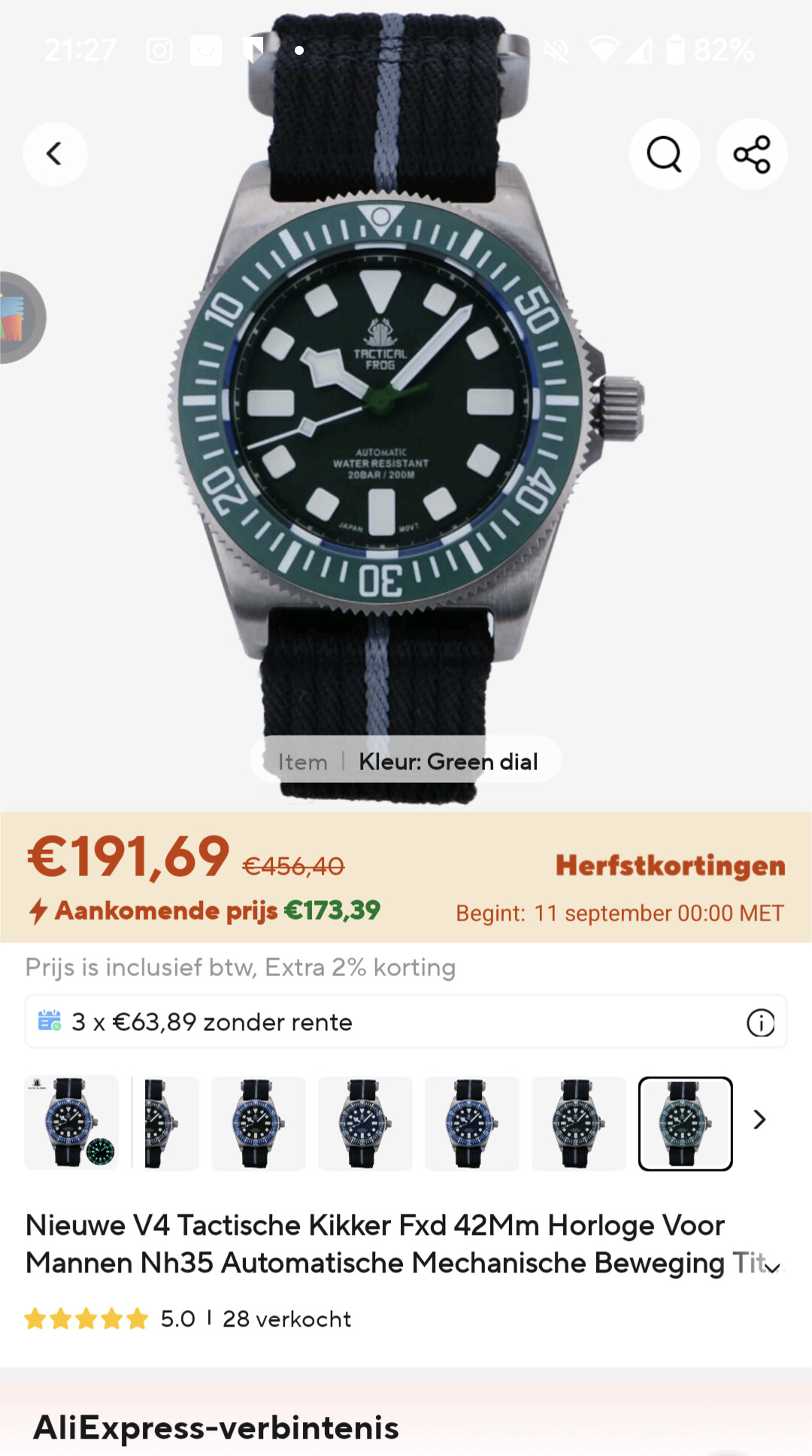Show more variants with the right chevron
Image resolution: width=812 pixels, height=1456 pixels.
[x=760, y=1120]
